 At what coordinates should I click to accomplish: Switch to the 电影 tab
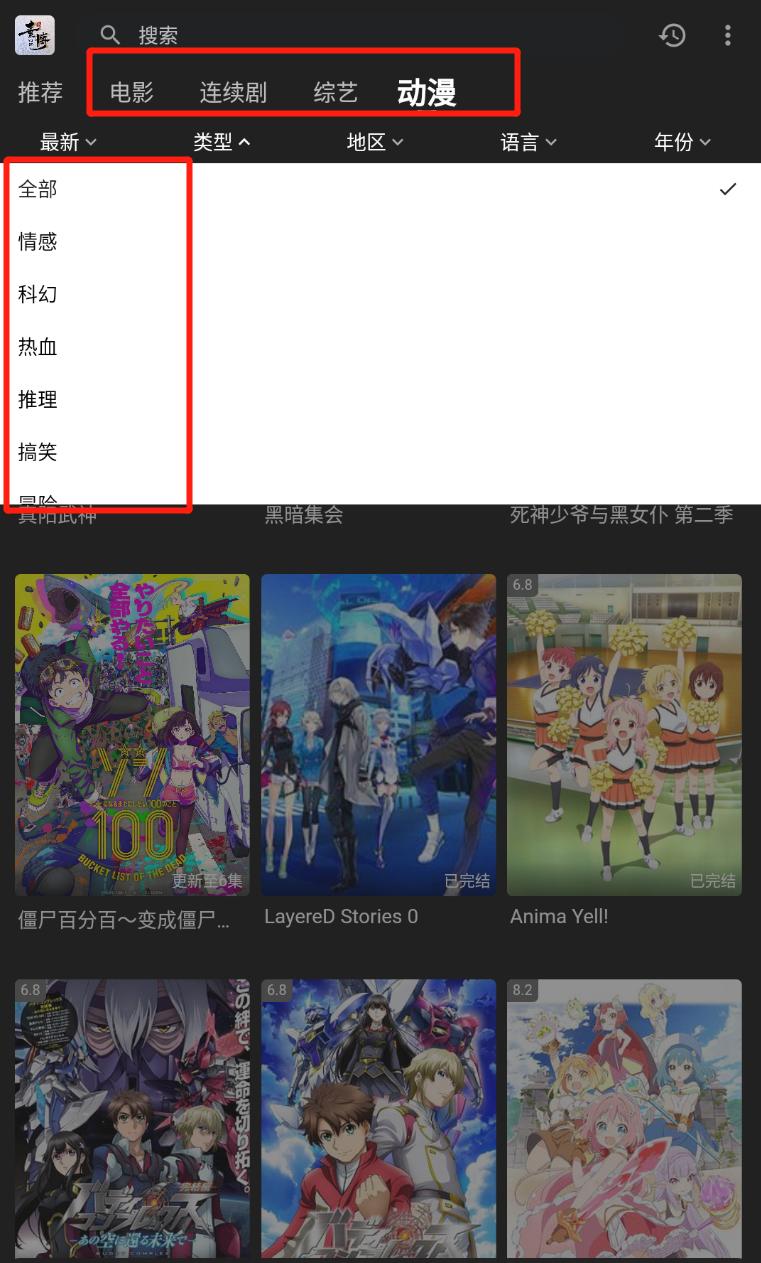(x=132, y=93)
